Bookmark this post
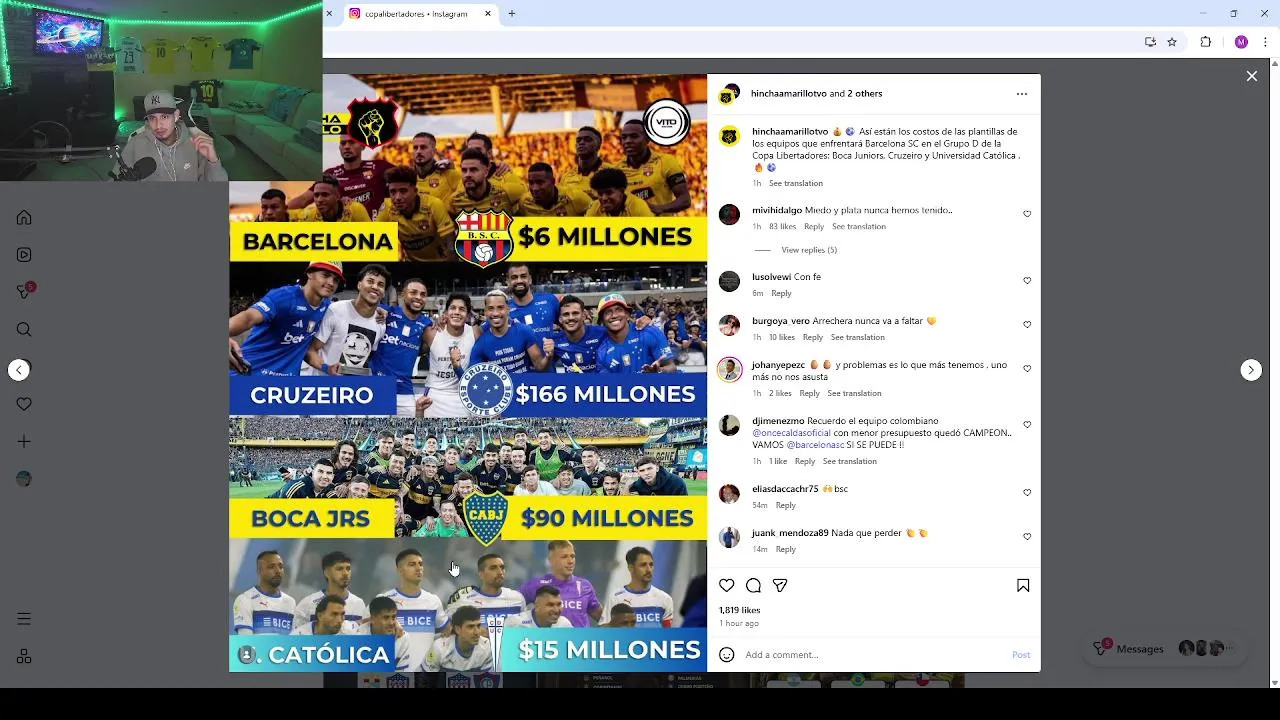The height and width of the screenshot is (720, 1280). tap(1023, 586)
